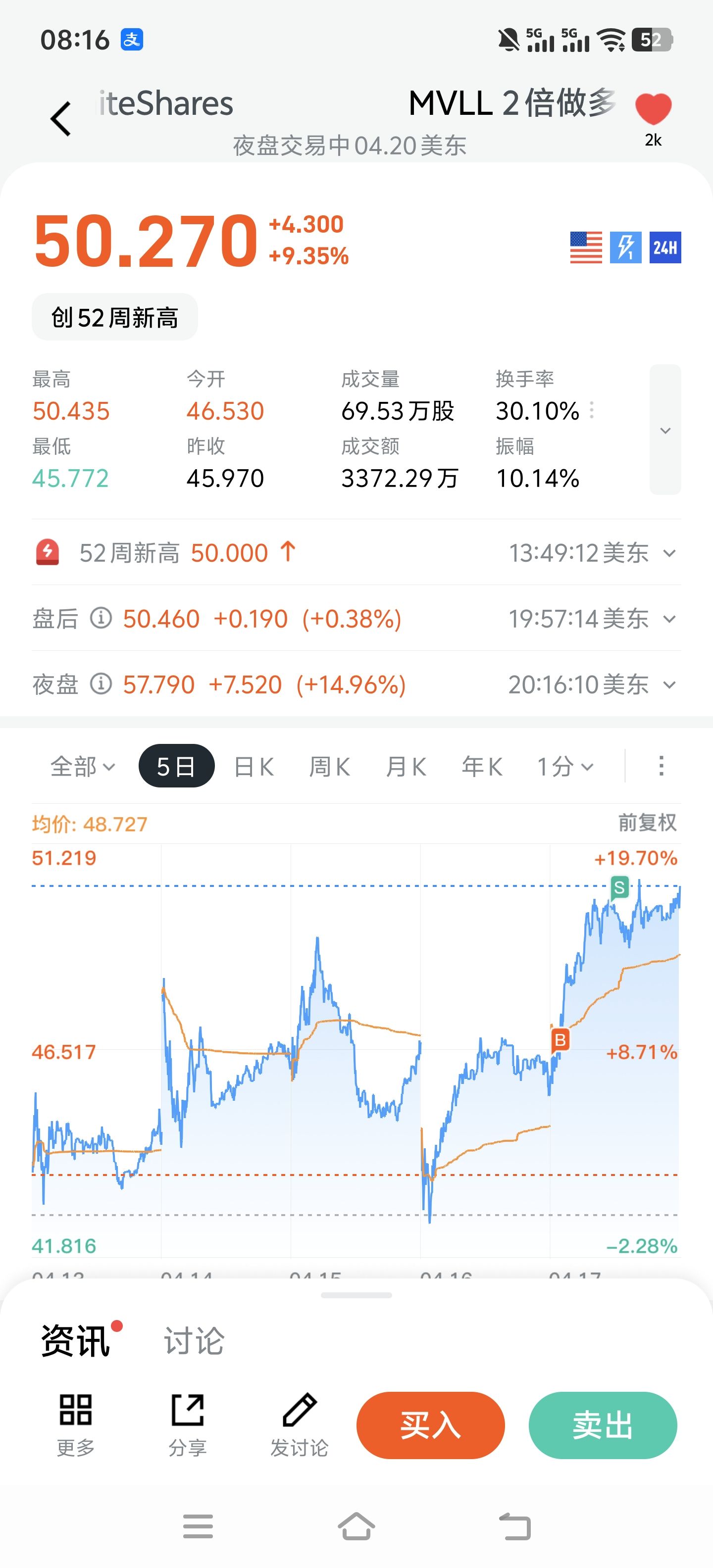The width and height of the screenshot is (713, 1568).
Task: Switch to the 年K chart
Action: [482, 766]
